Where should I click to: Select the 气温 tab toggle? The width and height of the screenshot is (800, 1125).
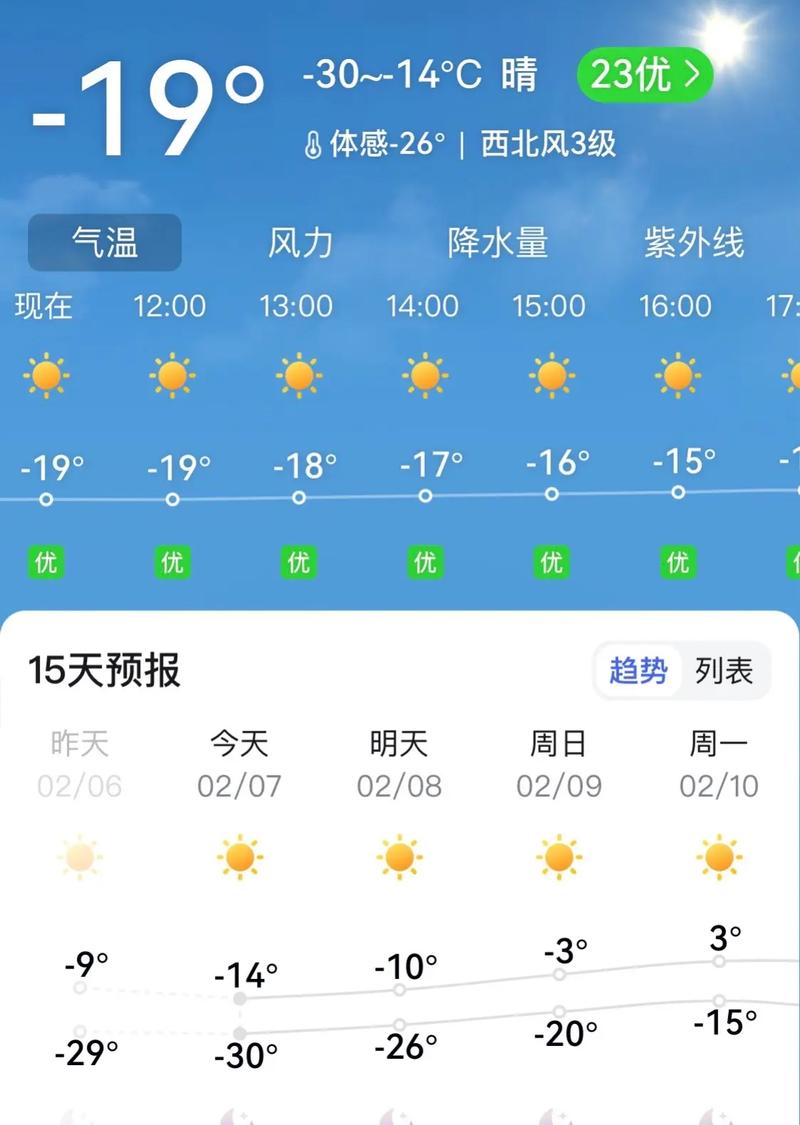[104, 243]
